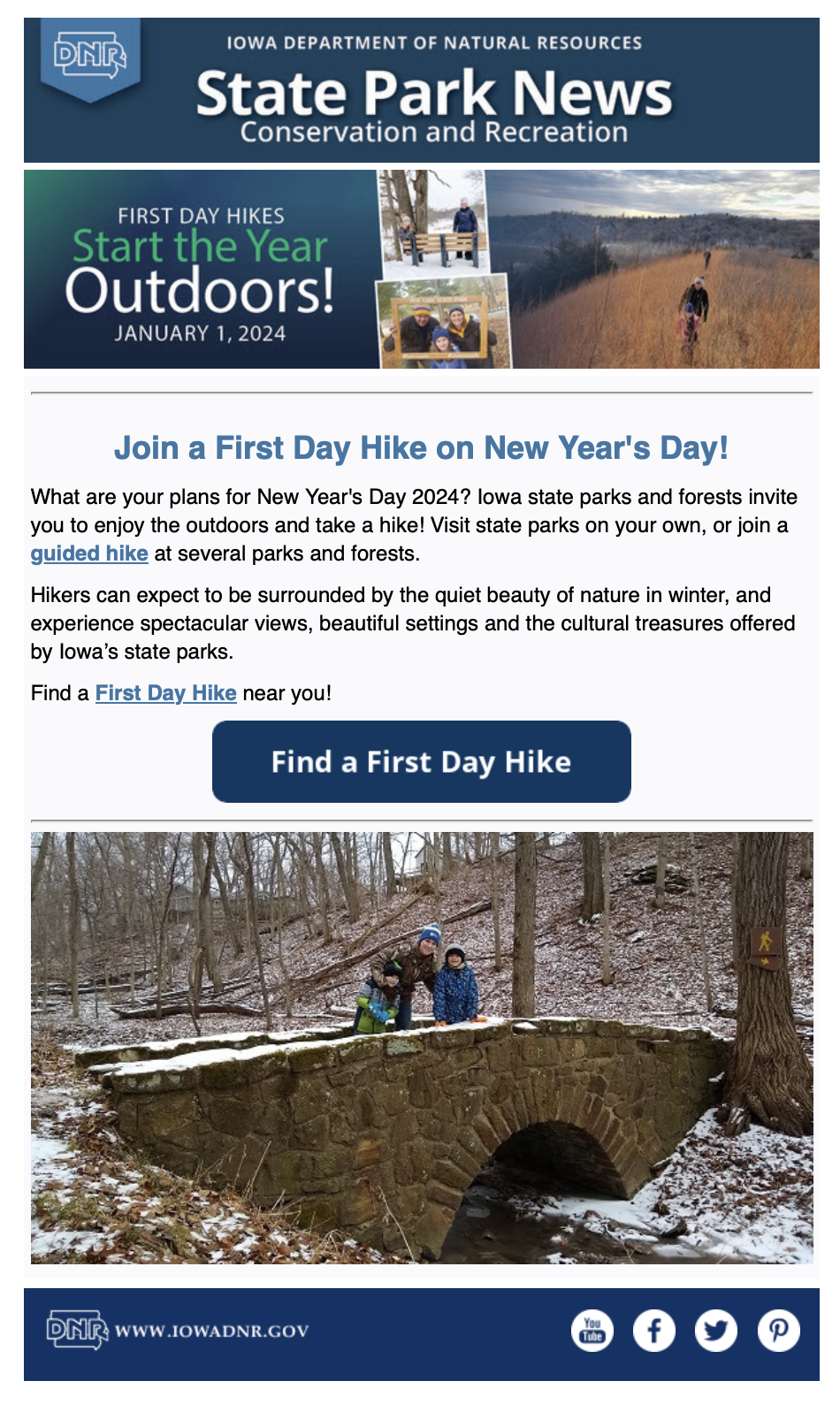This screenshot has width=840, height=1404.
Task: Open the Iowa DNR Twitter profile
Action: (716, 1331)
